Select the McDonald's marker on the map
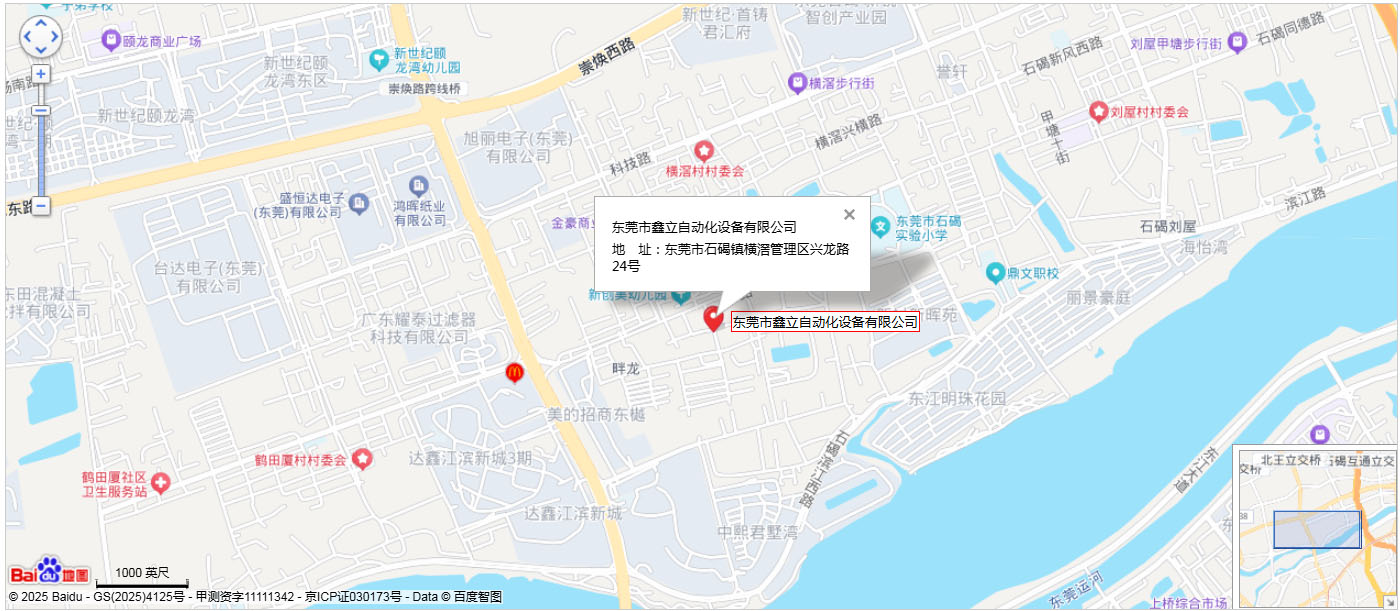1400x611 pixels. 514,373
